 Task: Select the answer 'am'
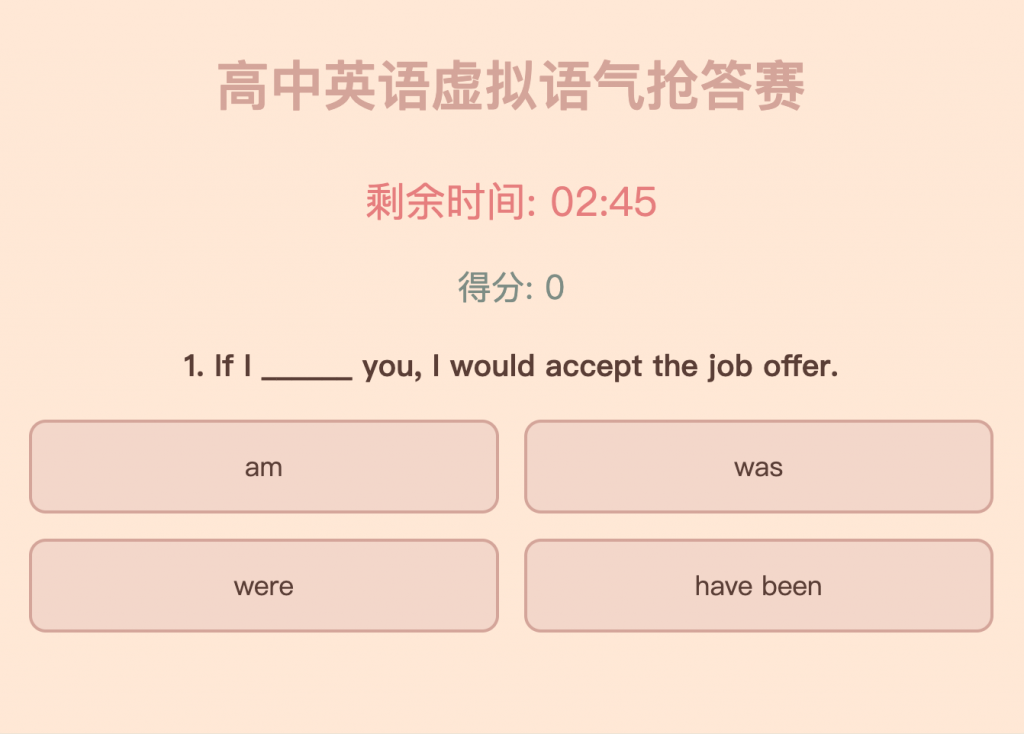click(264, 467)
